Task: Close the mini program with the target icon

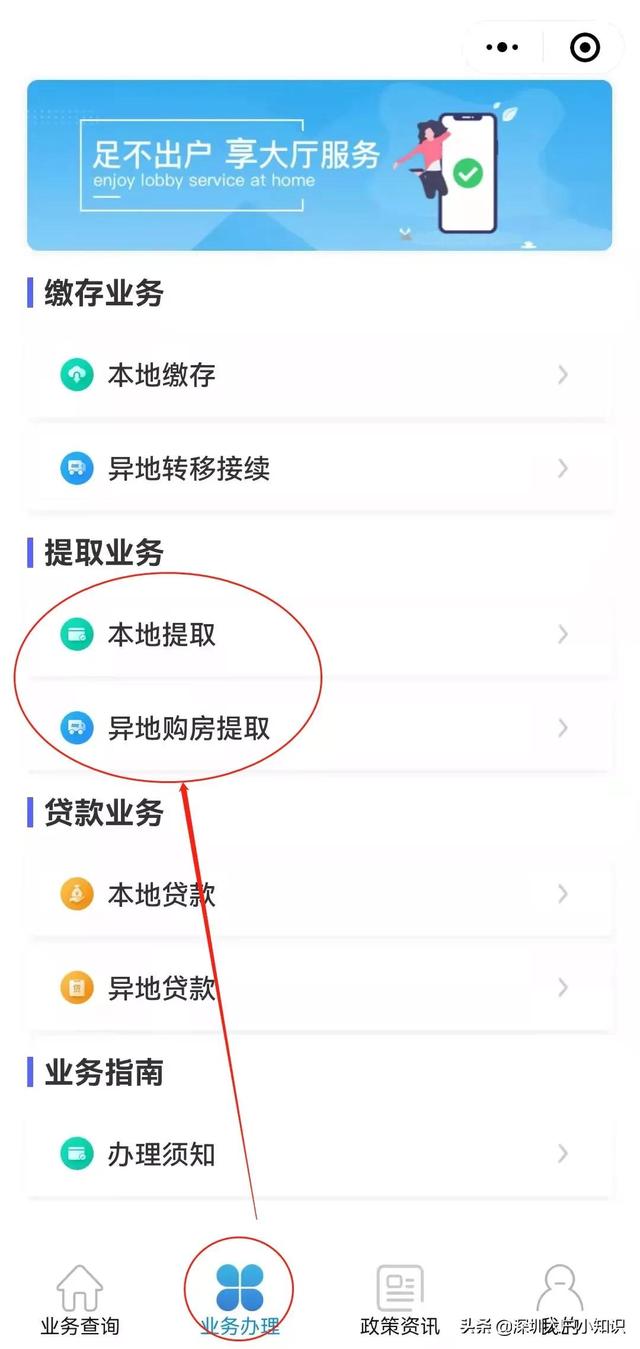Action: click(x=584, y=47)
